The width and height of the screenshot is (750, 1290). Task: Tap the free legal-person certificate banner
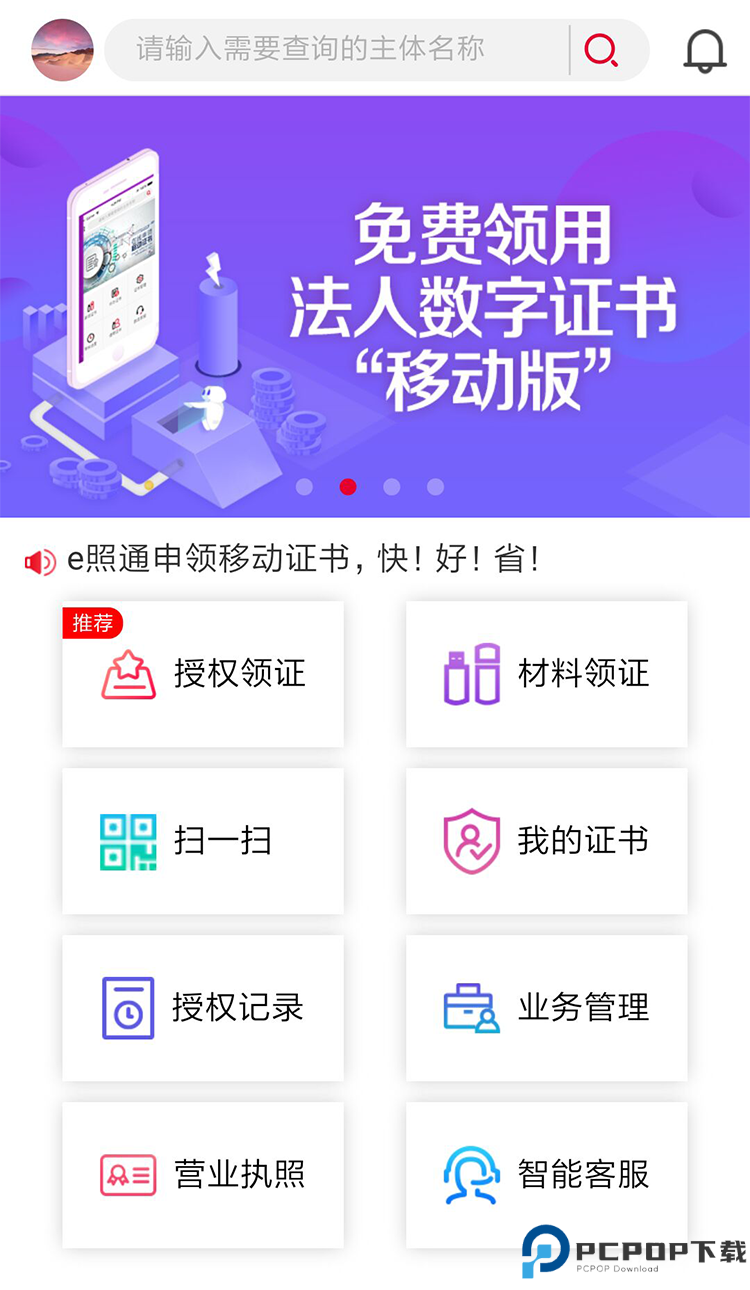point(375,300)
